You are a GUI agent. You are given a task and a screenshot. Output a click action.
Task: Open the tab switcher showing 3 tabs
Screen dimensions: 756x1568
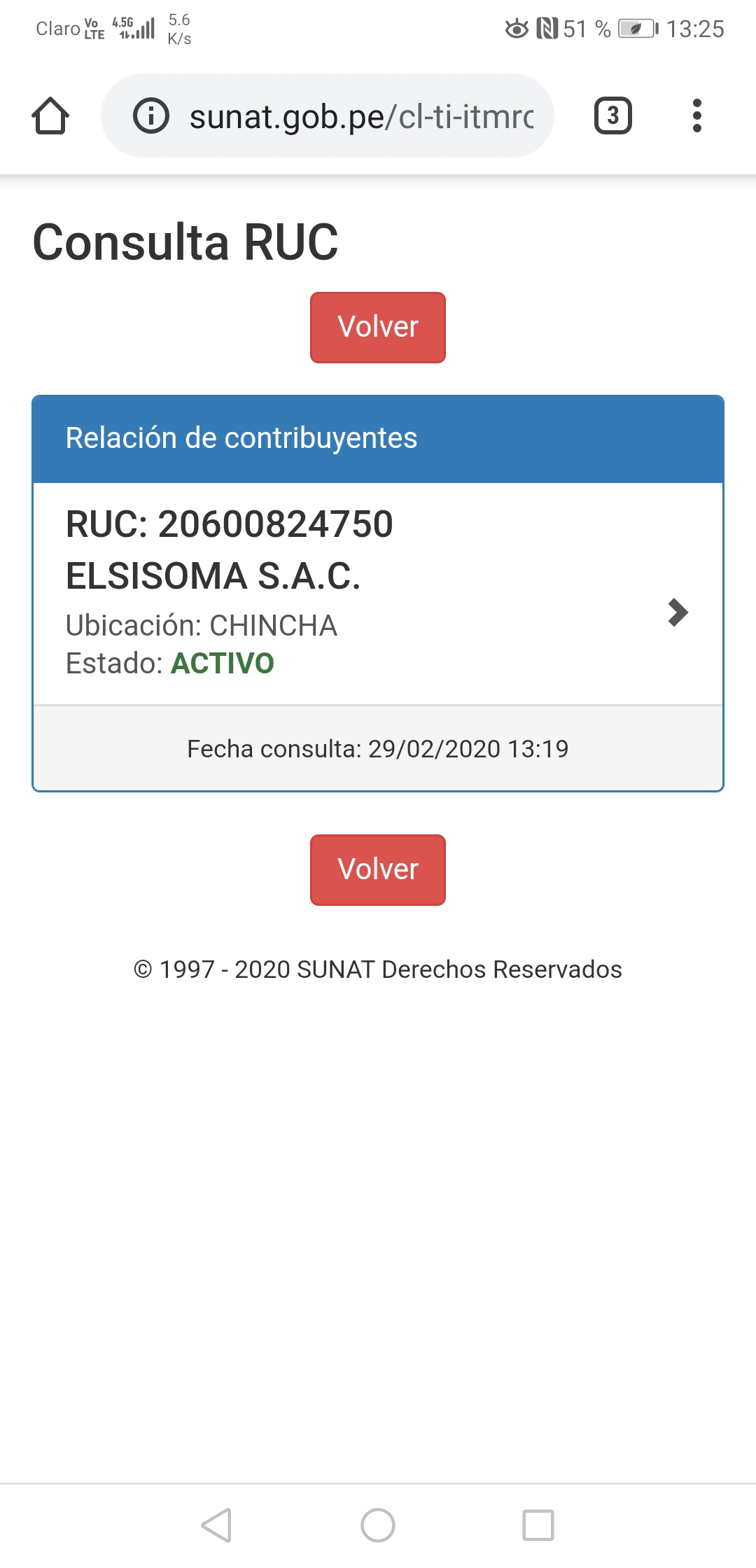pyautogui.click(x=612, y=115)
